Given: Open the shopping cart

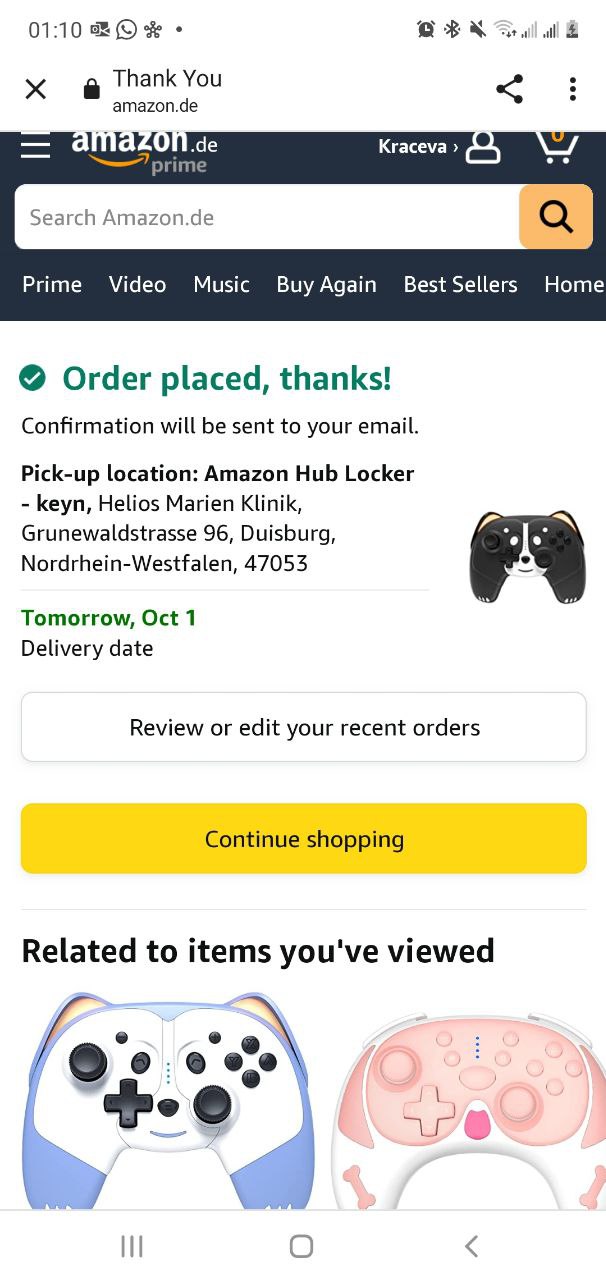Looking at the screenshot, I should point(556,147).
